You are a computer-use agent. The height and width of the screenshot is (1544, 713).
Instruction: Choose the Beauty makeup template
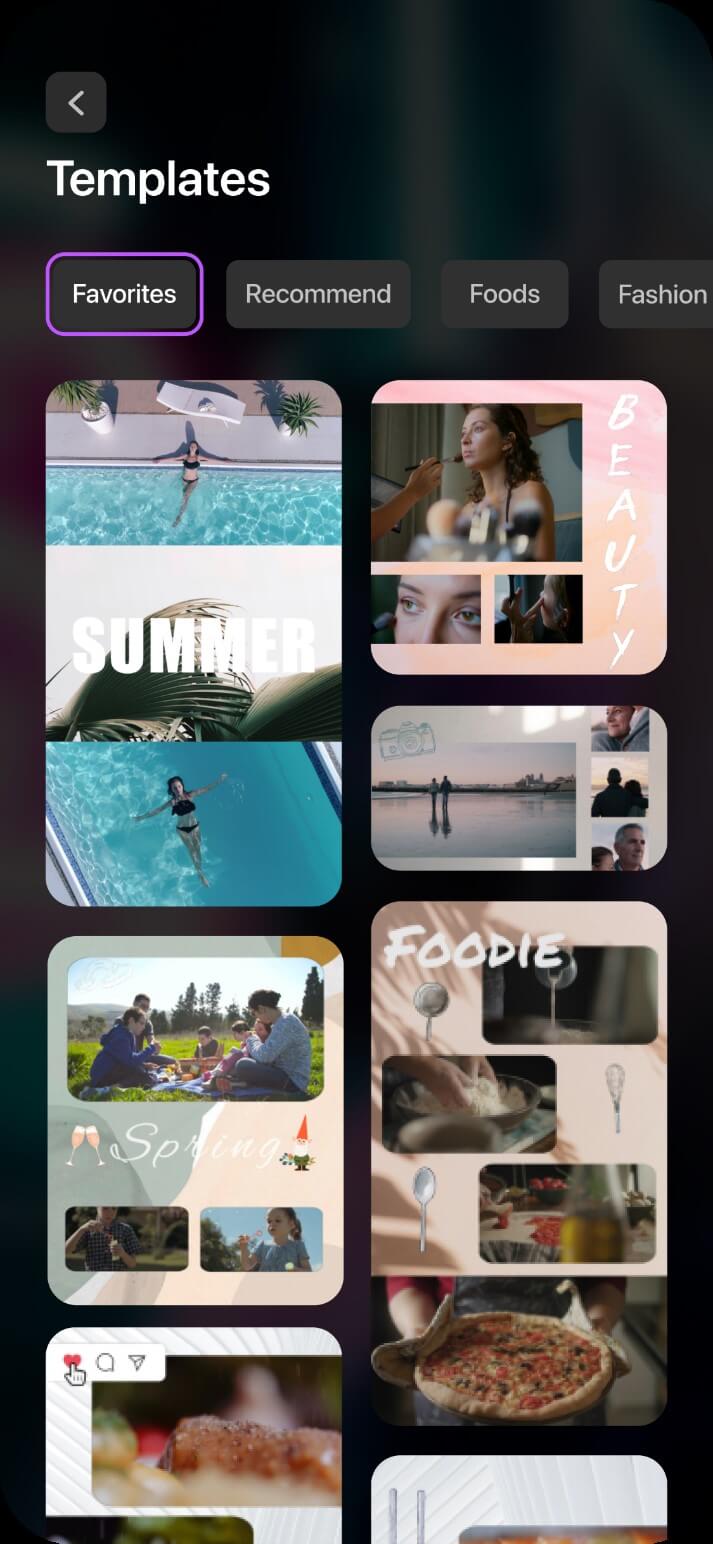[x=518, y=527]
